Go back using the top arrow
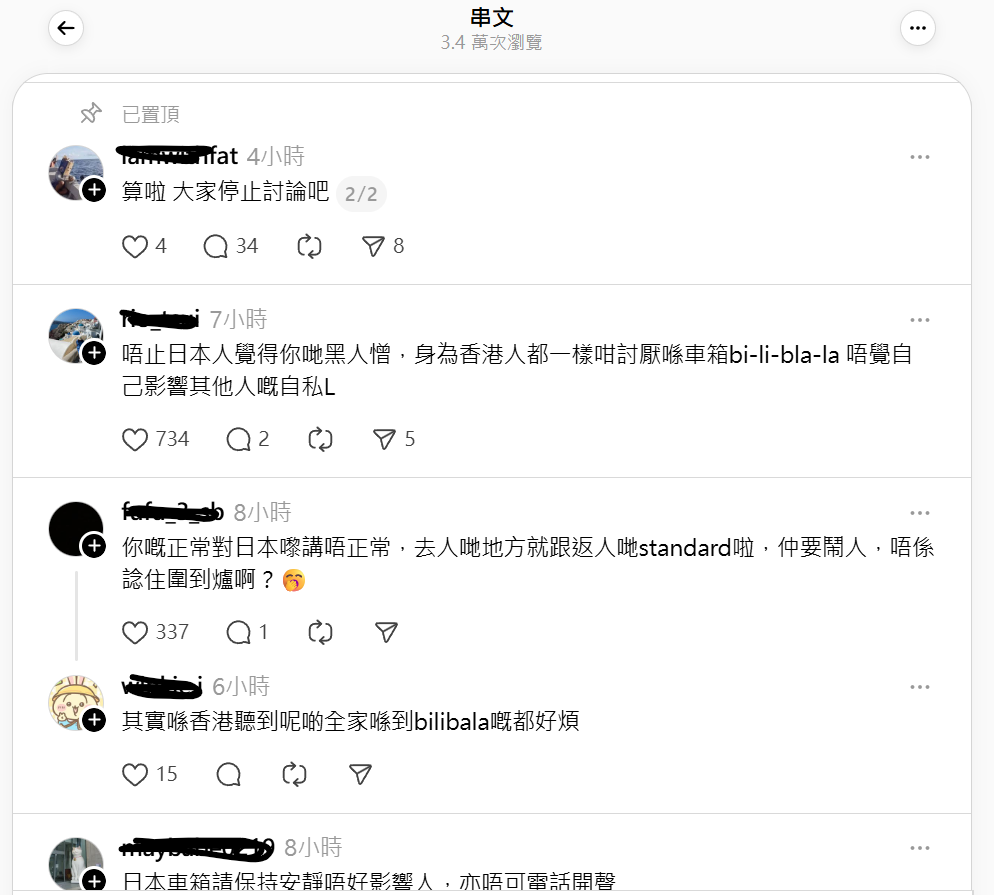 (66, 28)
